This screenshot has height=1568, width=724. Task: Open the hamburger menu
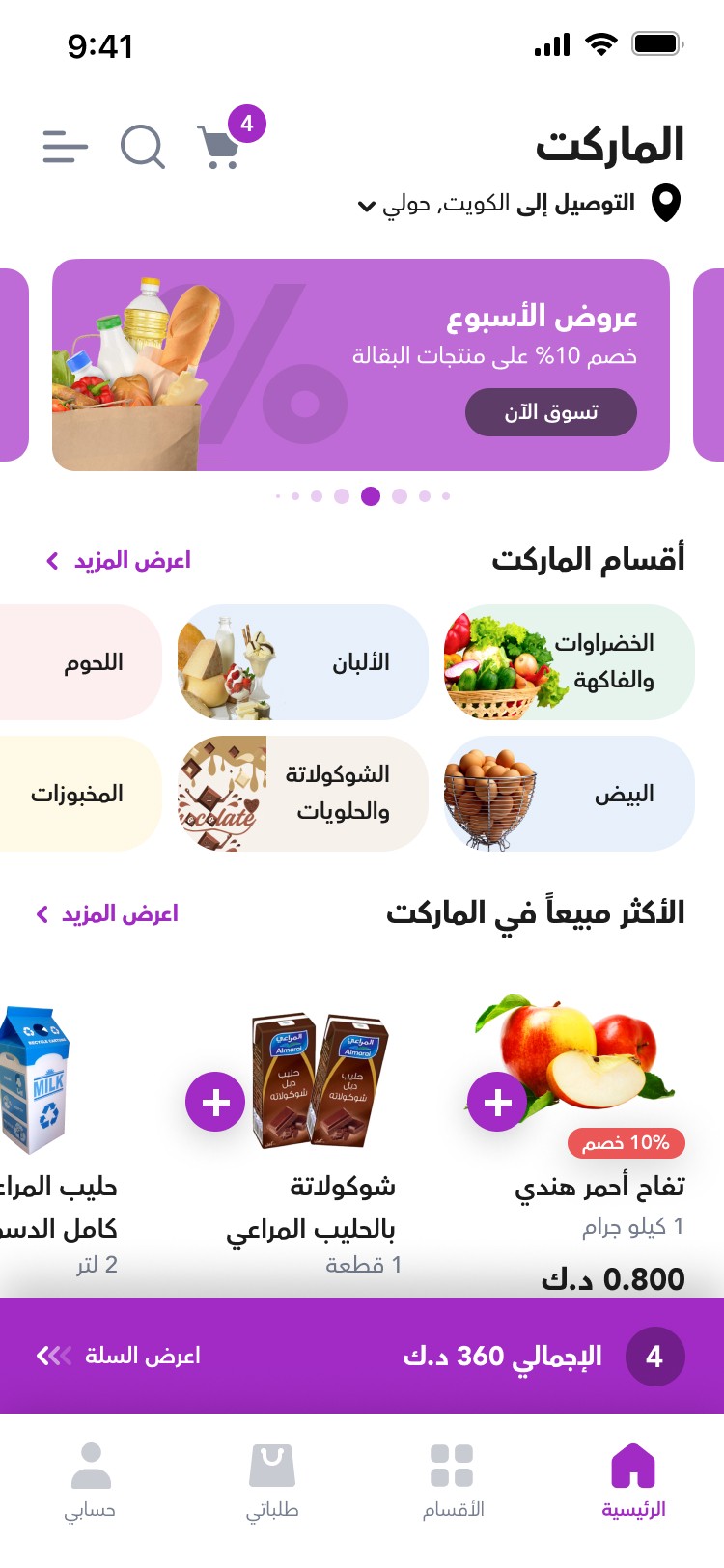click(x=66, y=147)
